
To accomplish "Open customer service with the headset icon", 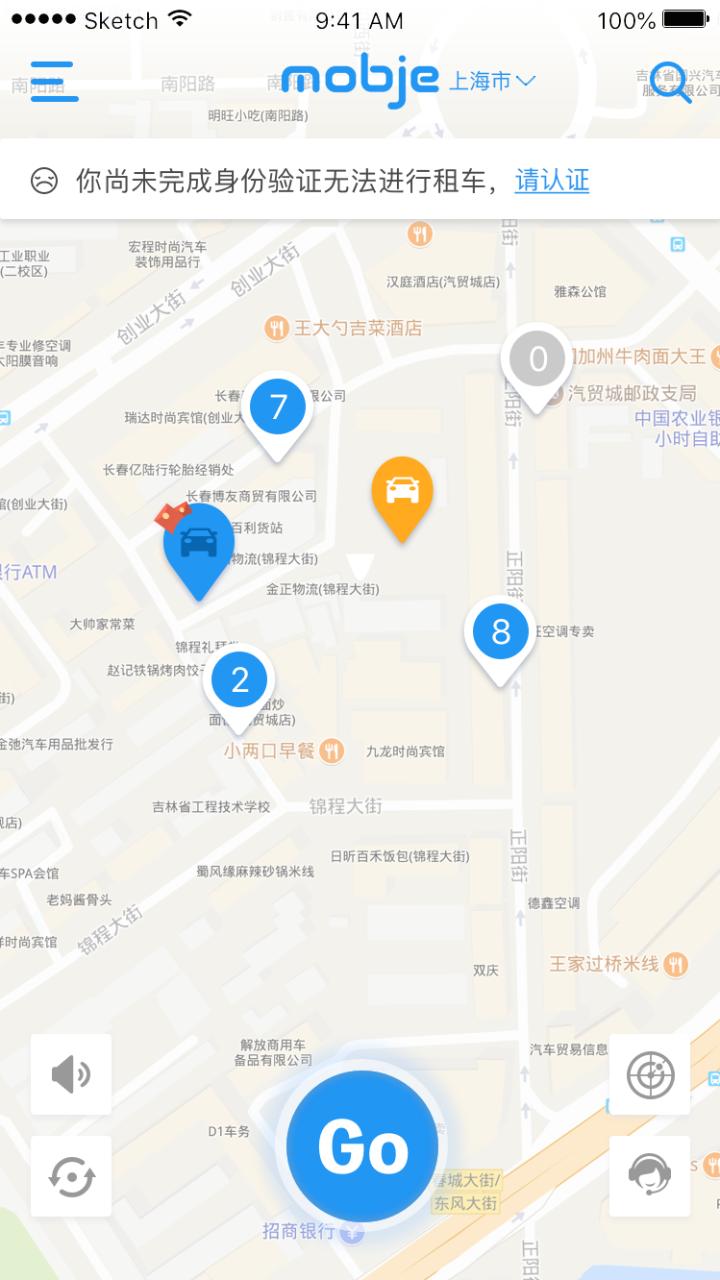I will click(649, 1174).
